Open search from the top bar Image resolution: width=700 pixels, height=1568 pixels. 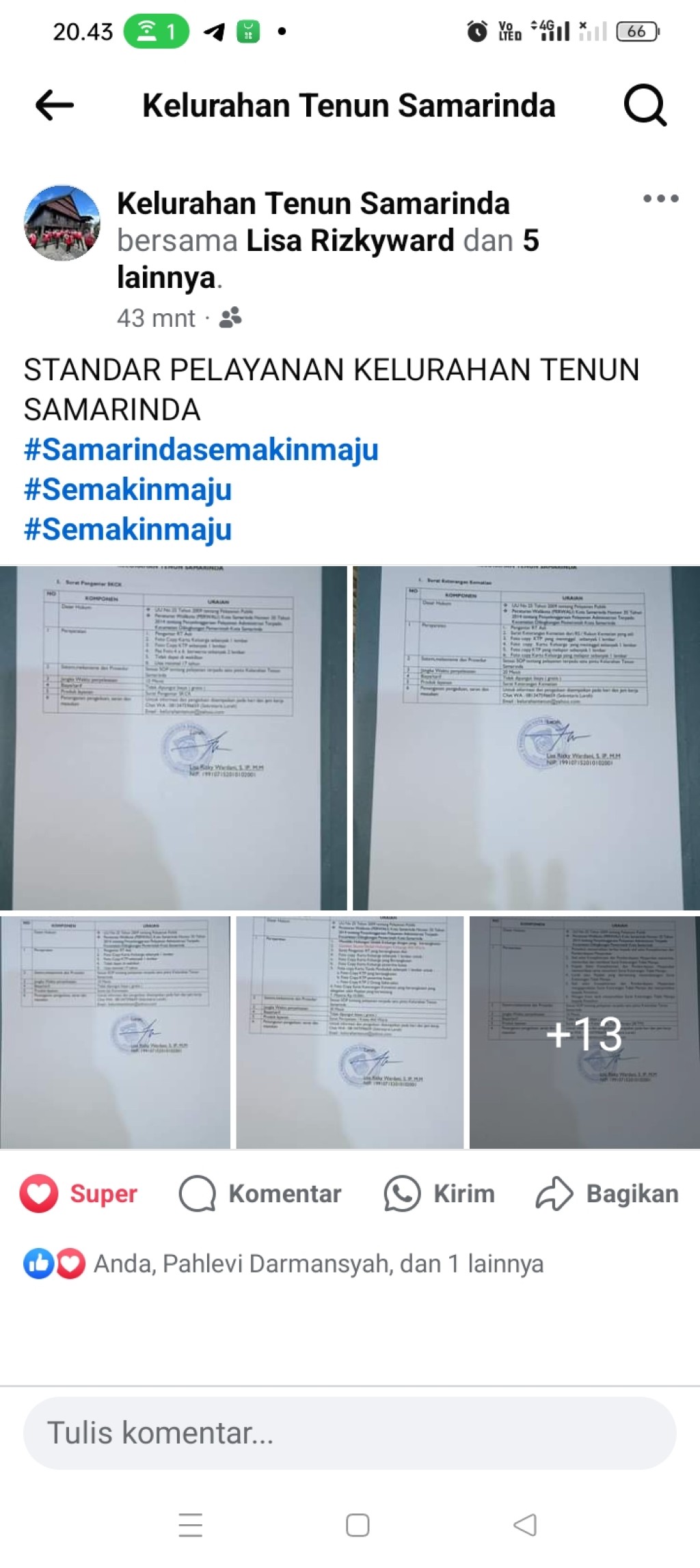[x=645, y=105]
